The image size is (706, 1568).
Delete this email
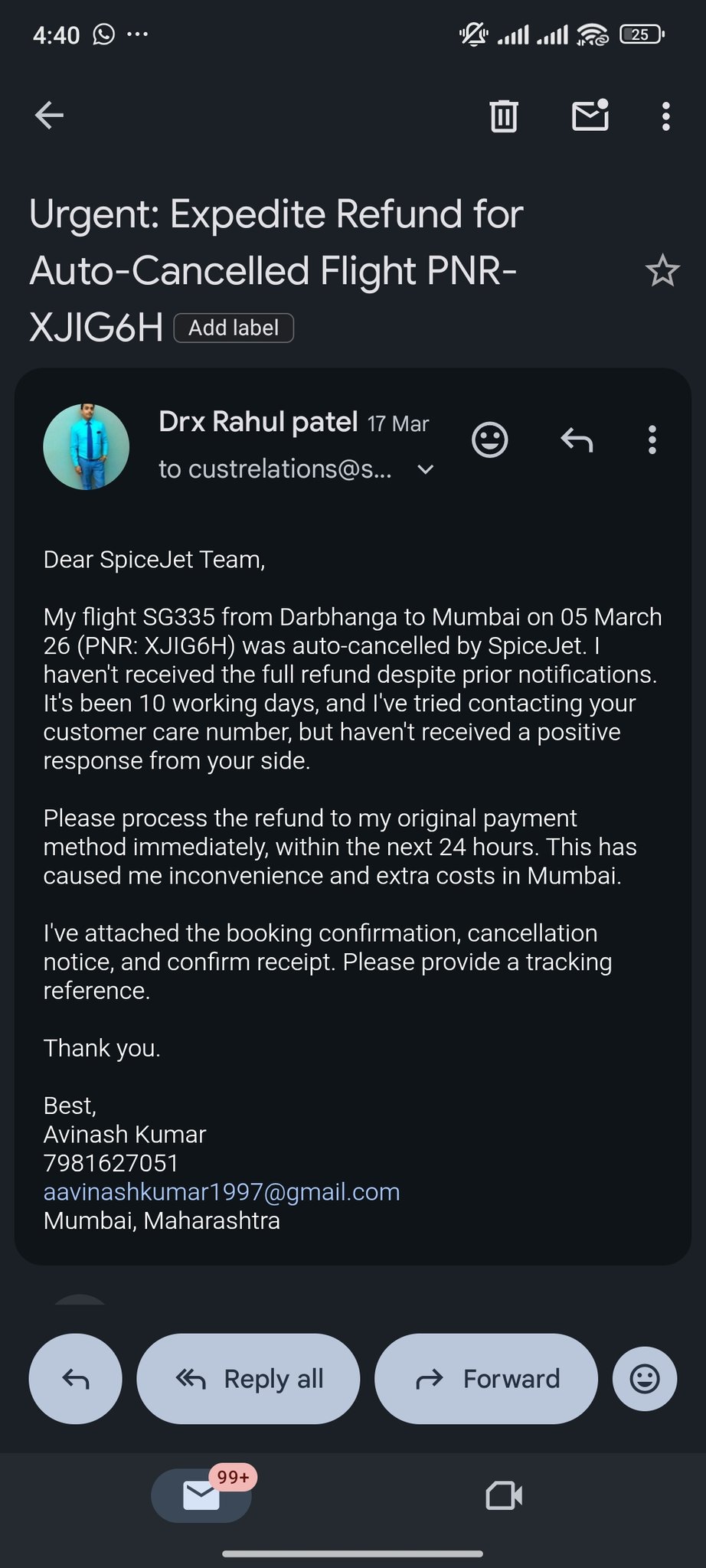503,116
